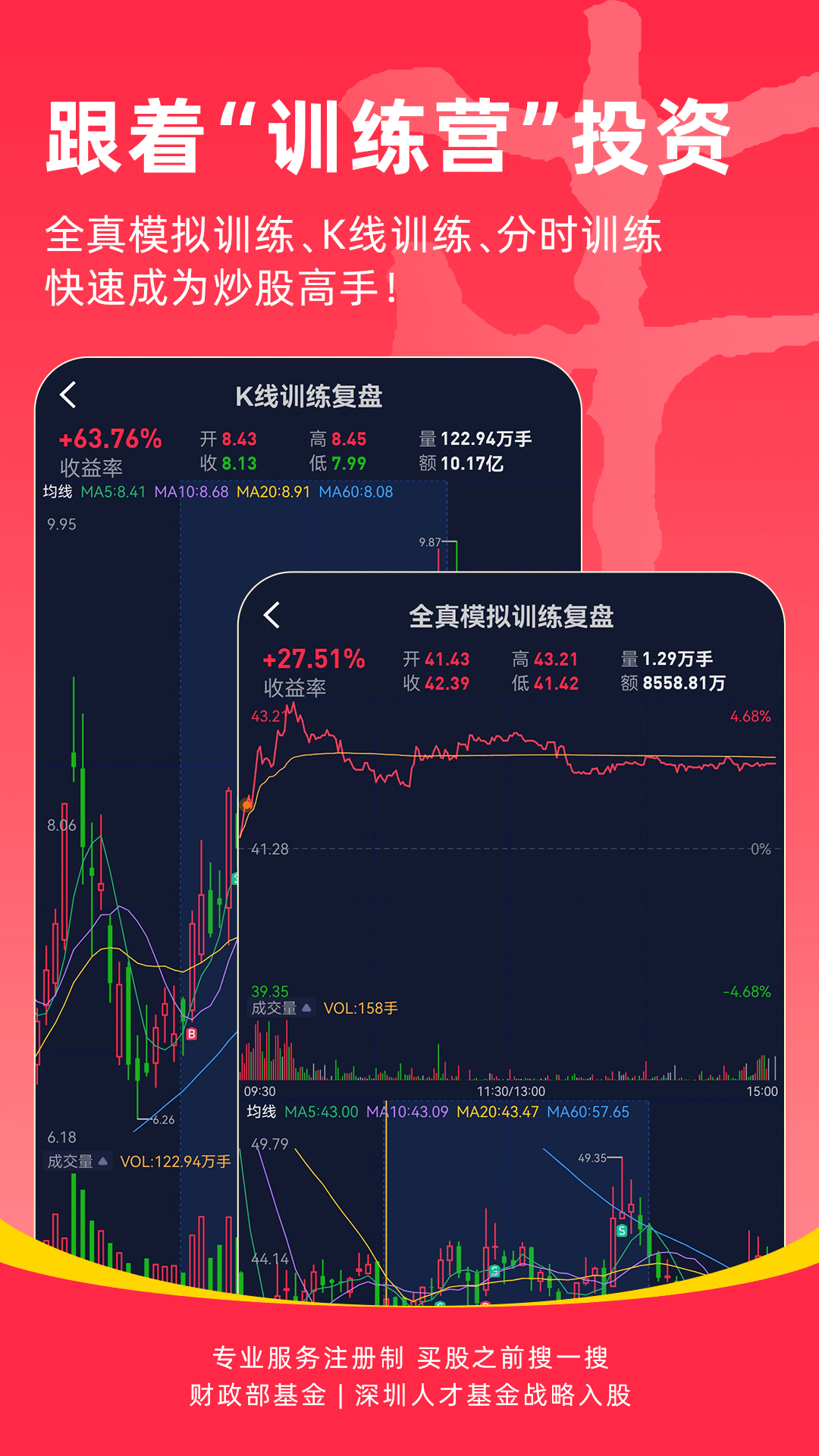Screen dimensions: 819x1456
Task: Open the +27.51% 收益率 detail
Action: click(x=315, y=660)
